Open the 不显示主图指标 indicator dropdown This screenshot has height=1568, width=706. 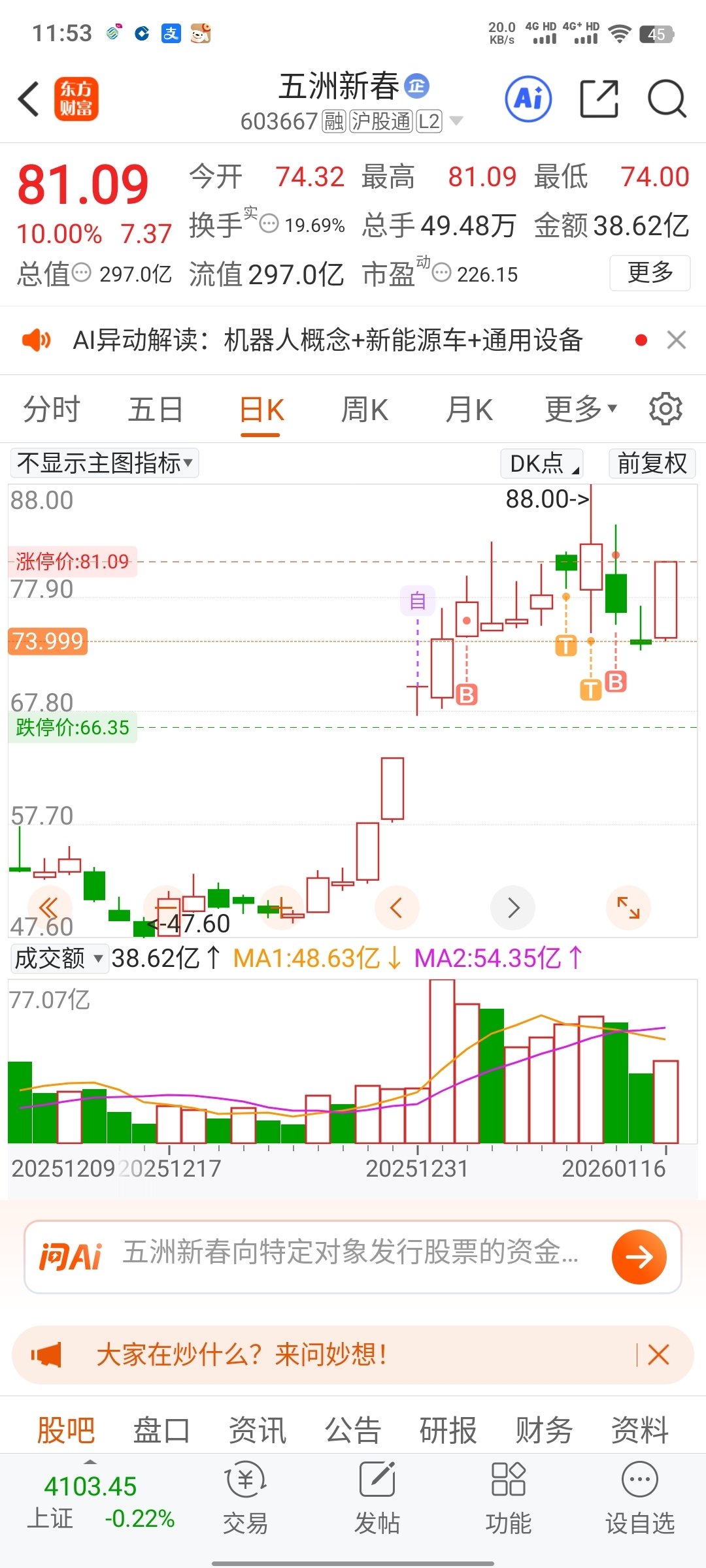pos(105,463)
